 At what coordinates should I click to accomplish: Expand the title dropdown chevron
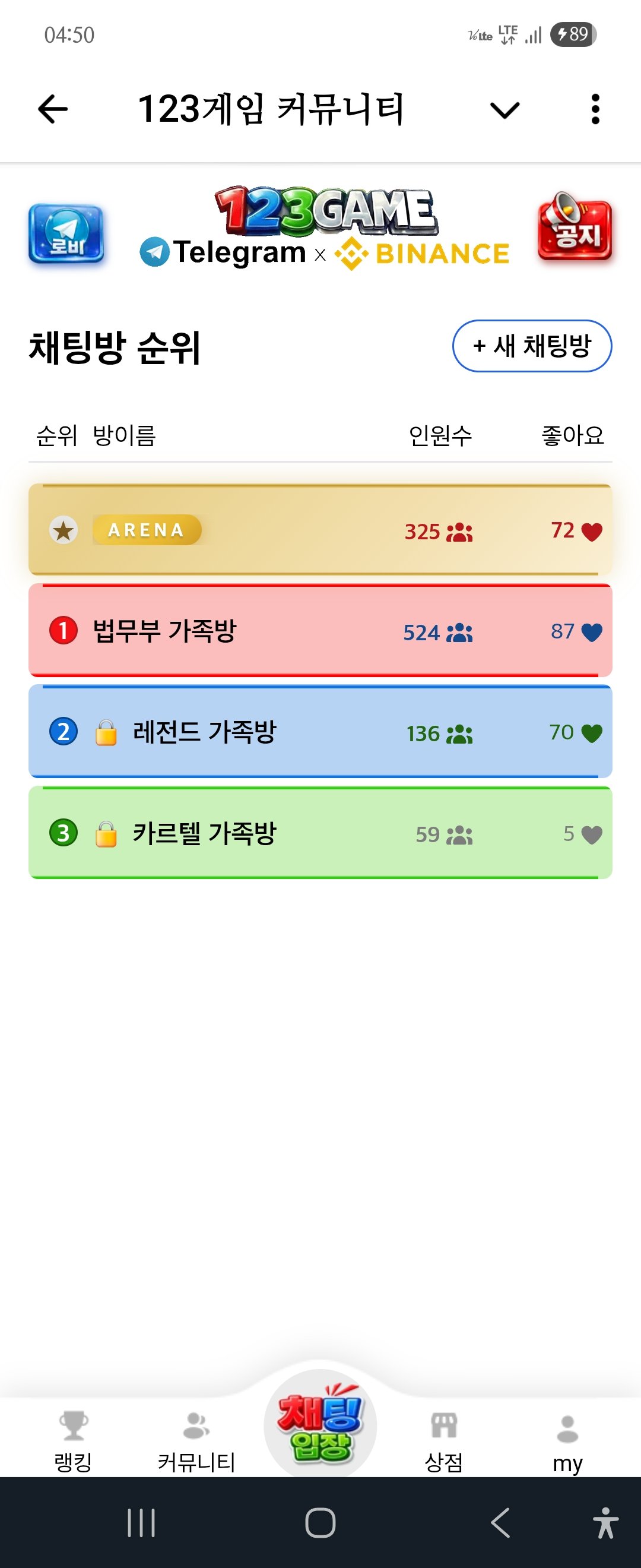click(504, 110)
